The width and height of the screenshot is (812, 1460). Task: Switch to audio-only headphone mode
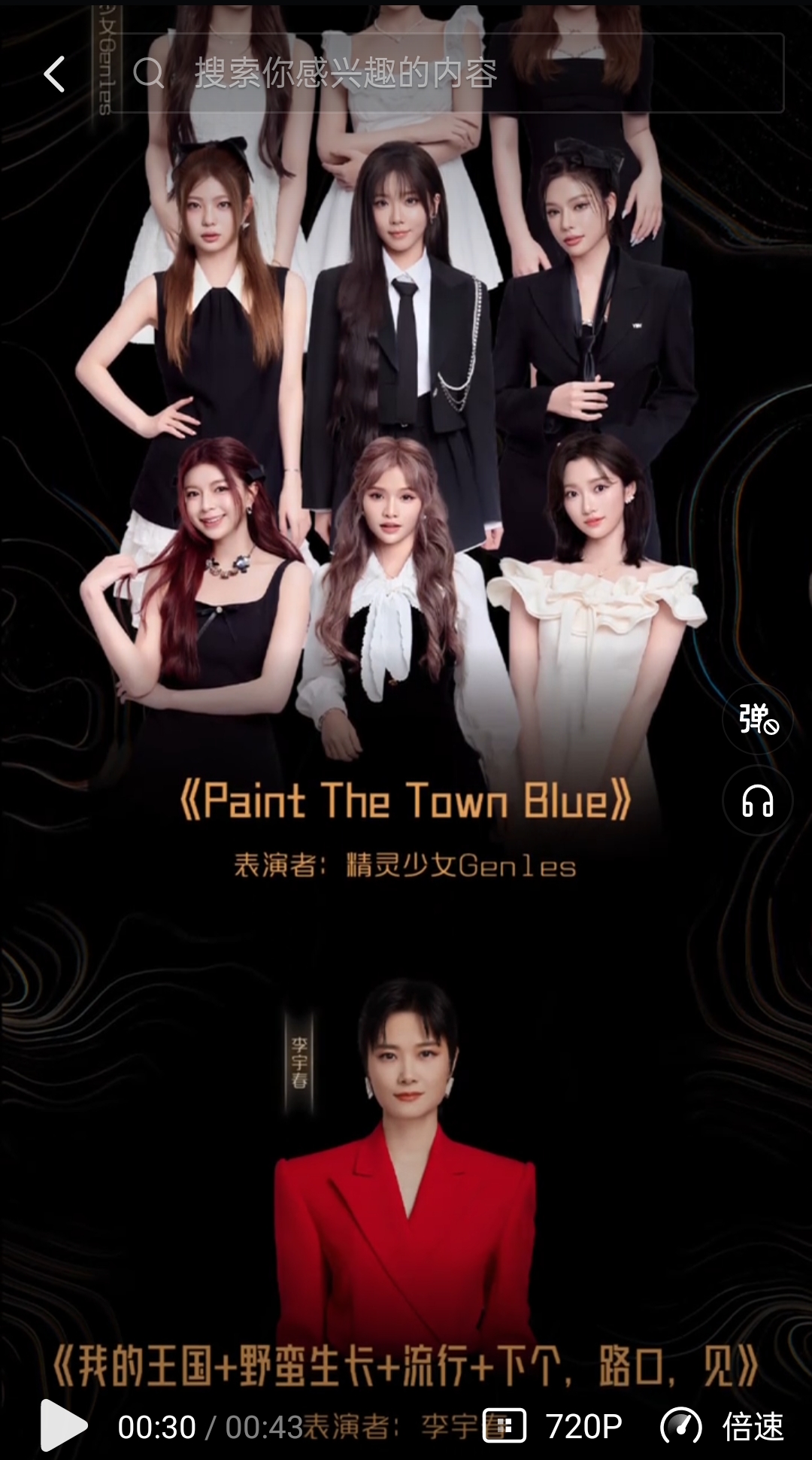pos(757,801)
